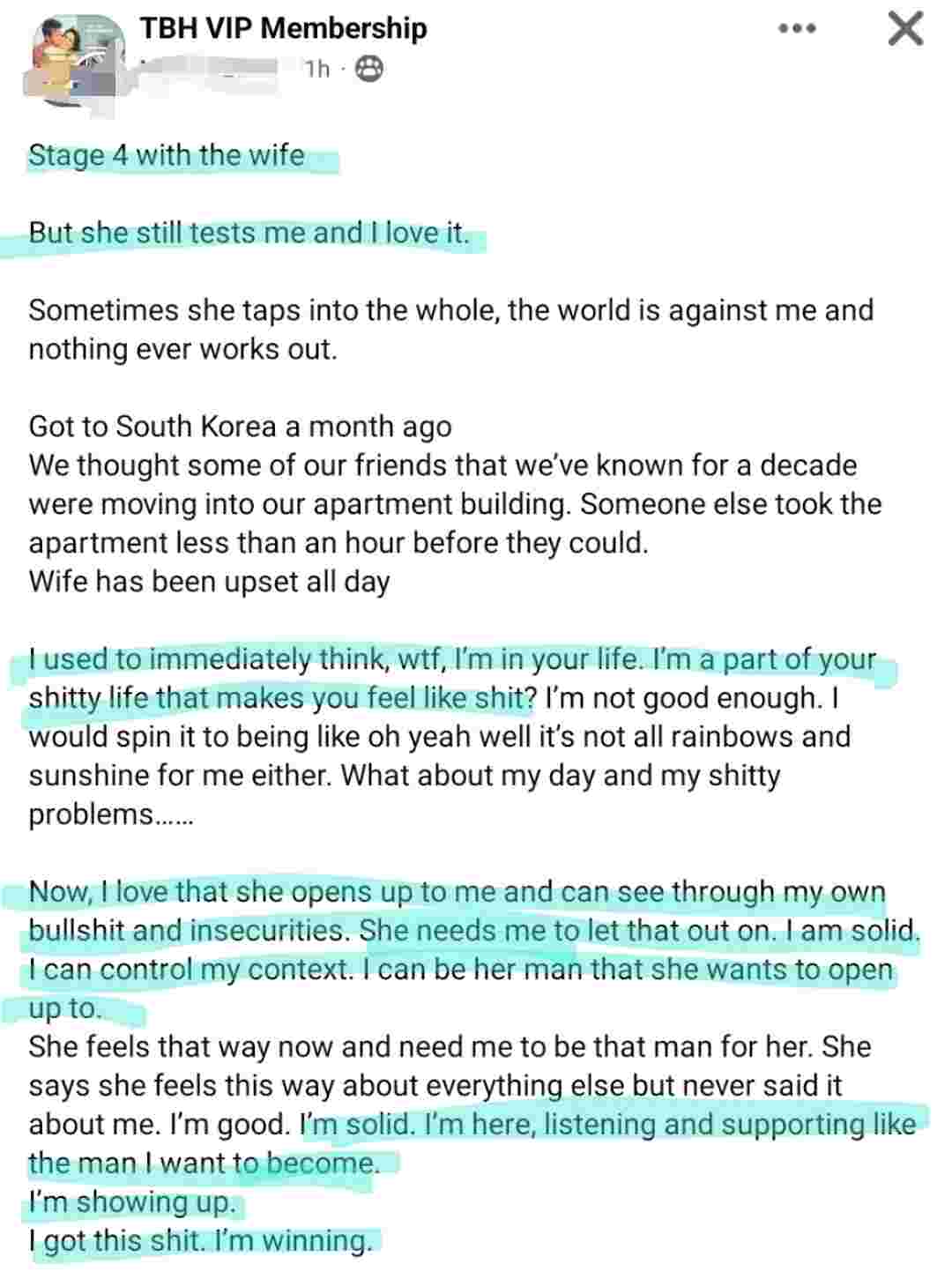Screen dimensions: 952x1279
Task: Open the TBH VIP Membership group
Action: coord(283,28)
